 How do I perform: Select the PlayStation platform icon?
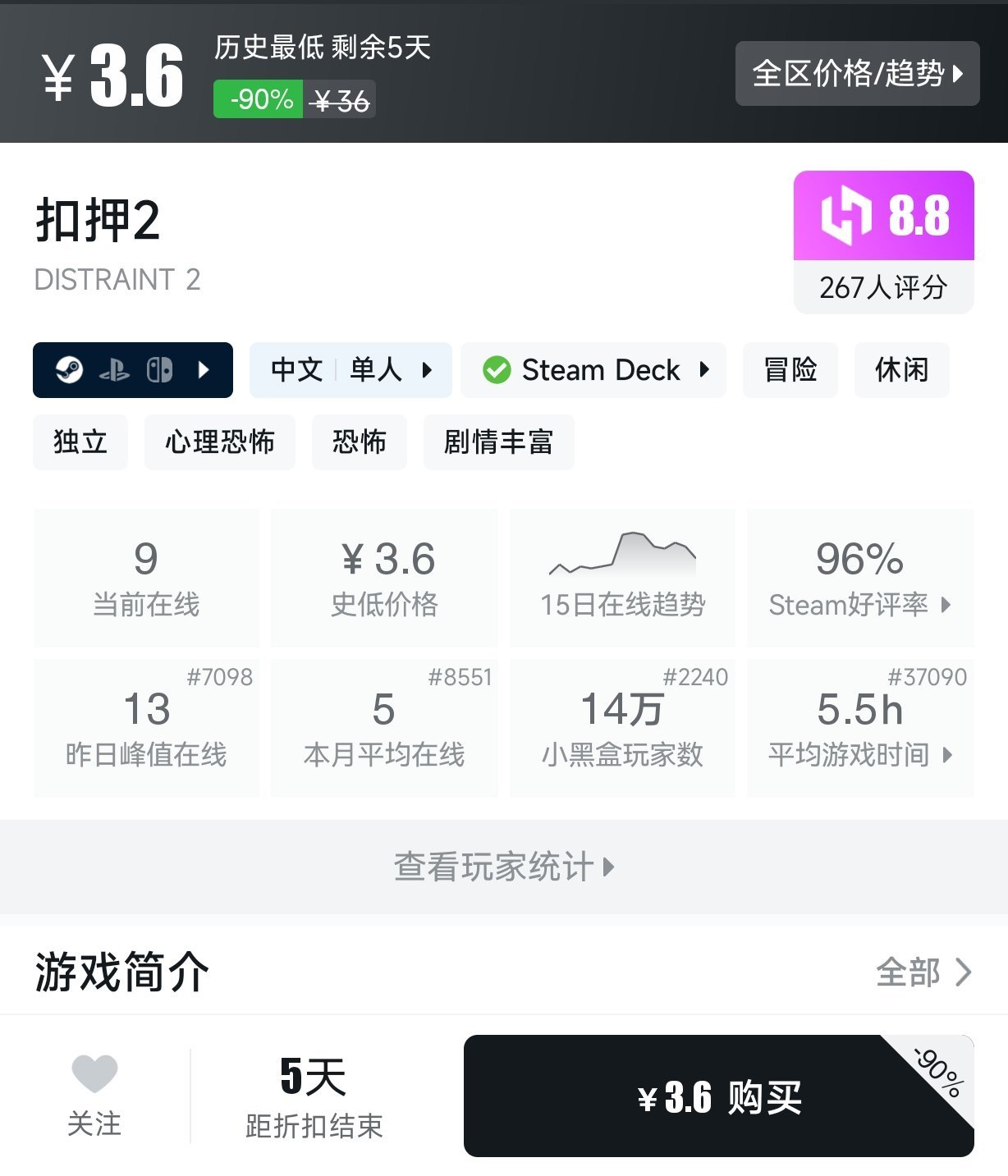tap(115, 370)
